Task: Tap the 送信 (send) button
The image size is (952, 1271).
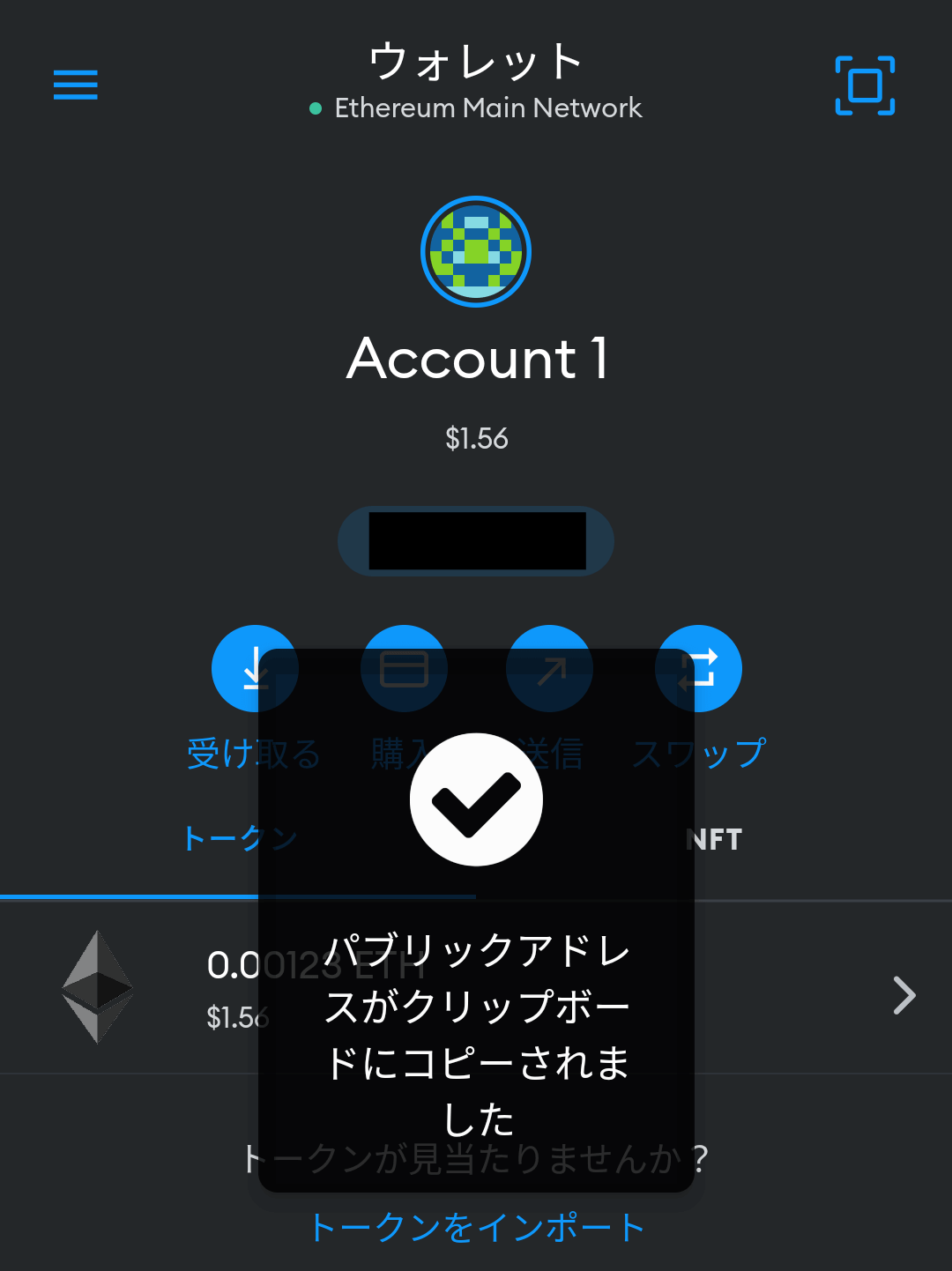Action: 550,668
